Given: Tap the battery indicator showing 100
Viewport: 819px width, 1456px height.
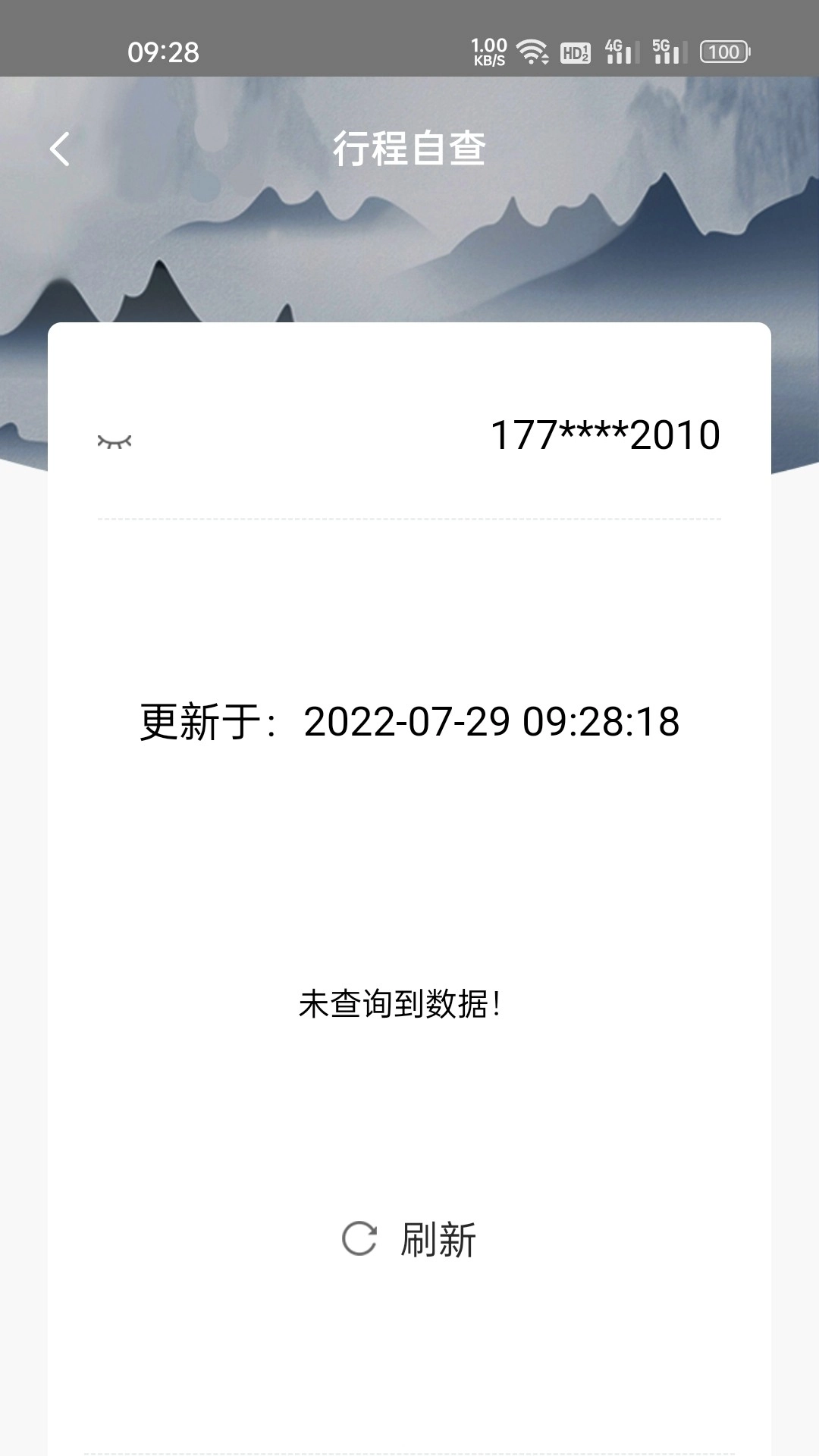Looking at the screenshot, I should coord(724,52).
